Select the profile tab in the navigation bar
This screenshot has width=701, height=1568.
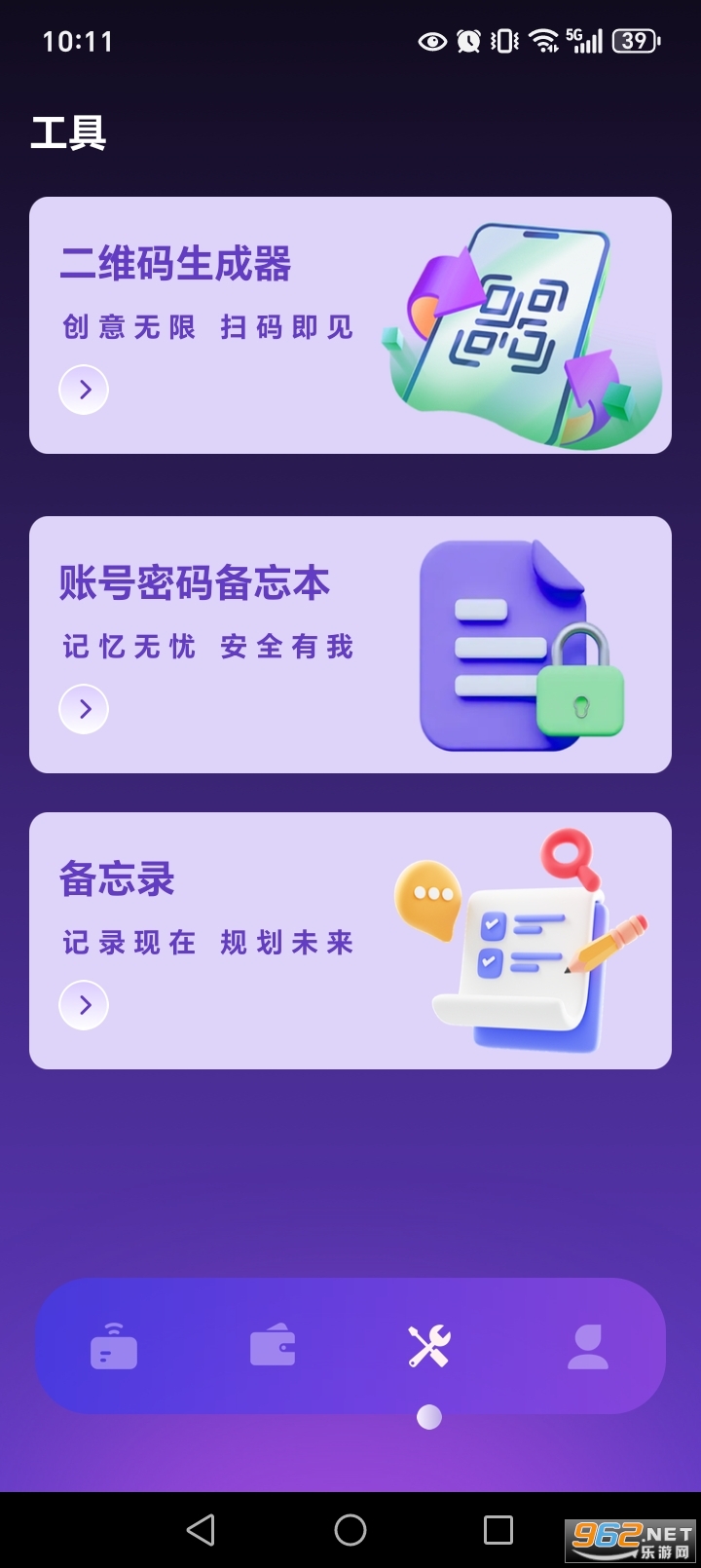(x=587, y=1347)
